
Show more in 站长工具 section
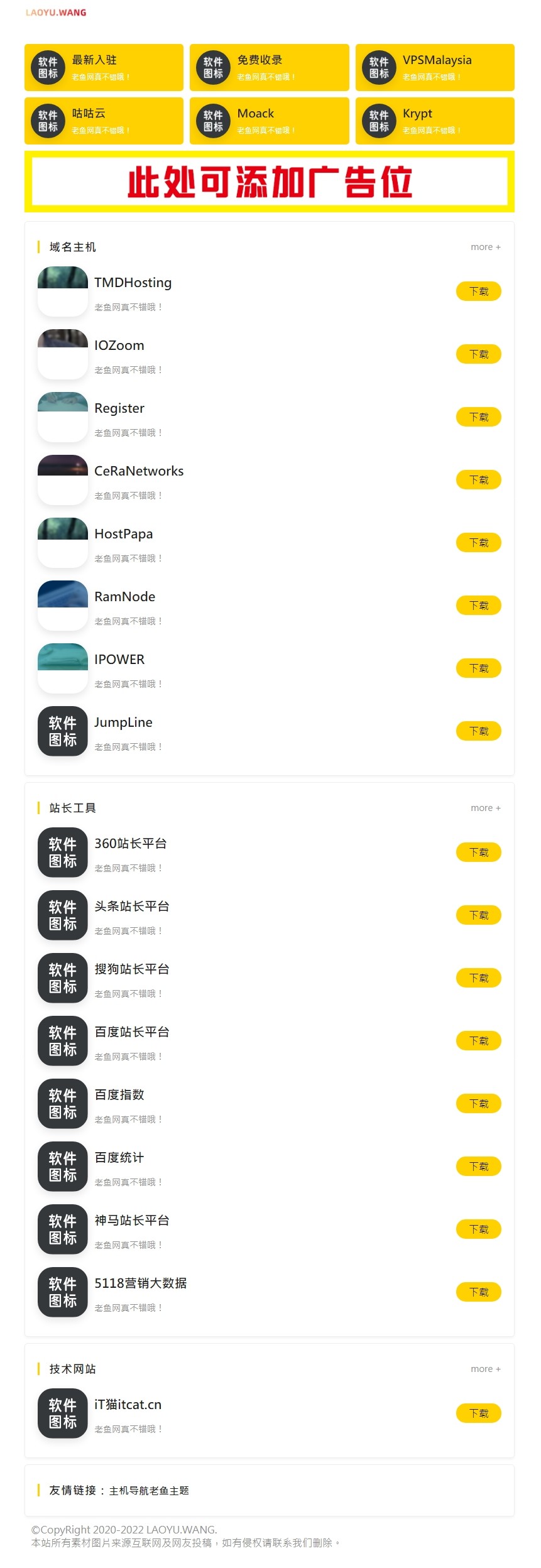(485, 808)
